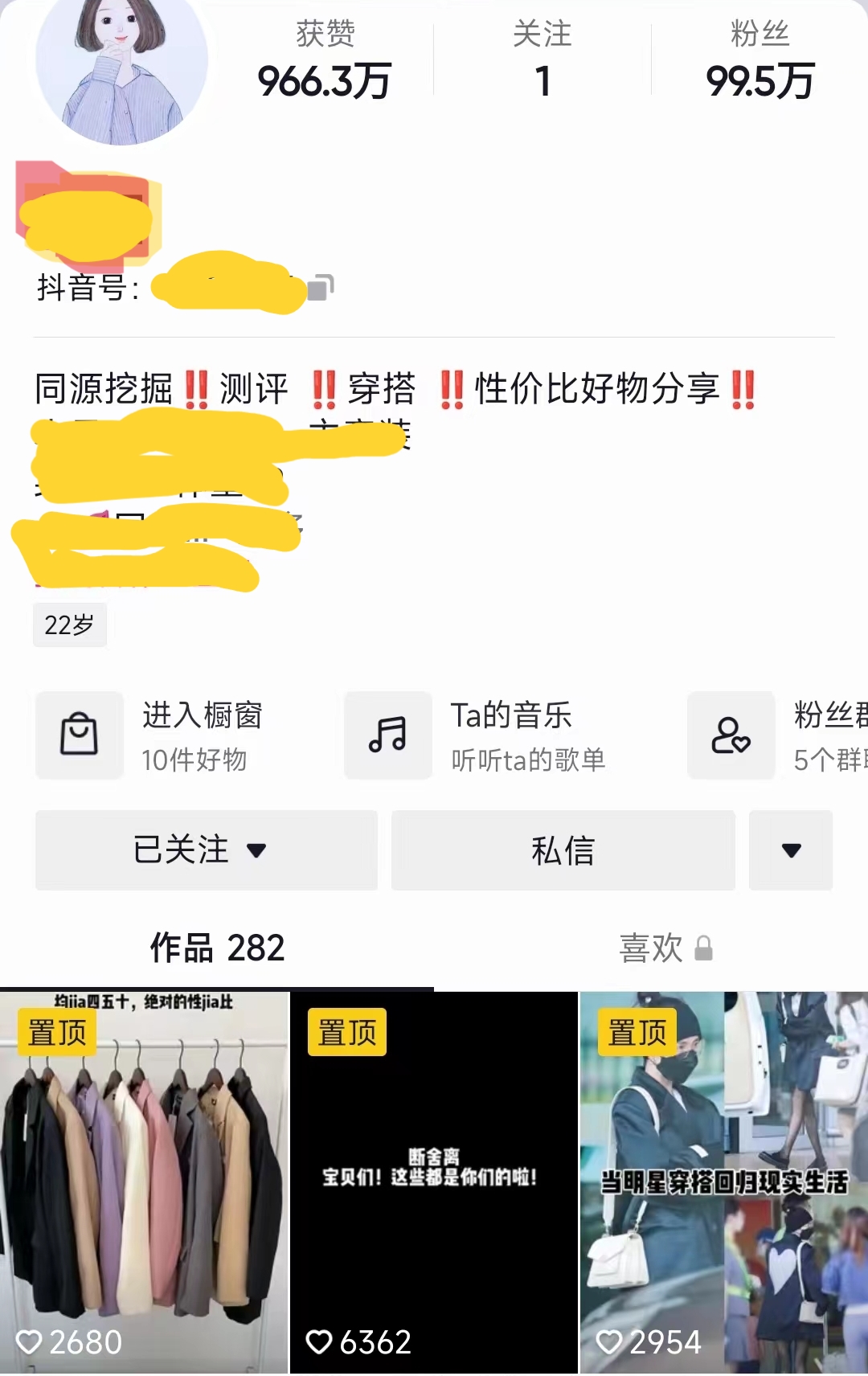Open the pinned video with 2680 likes
The image size is (868, 1376).
(145, 1181)
